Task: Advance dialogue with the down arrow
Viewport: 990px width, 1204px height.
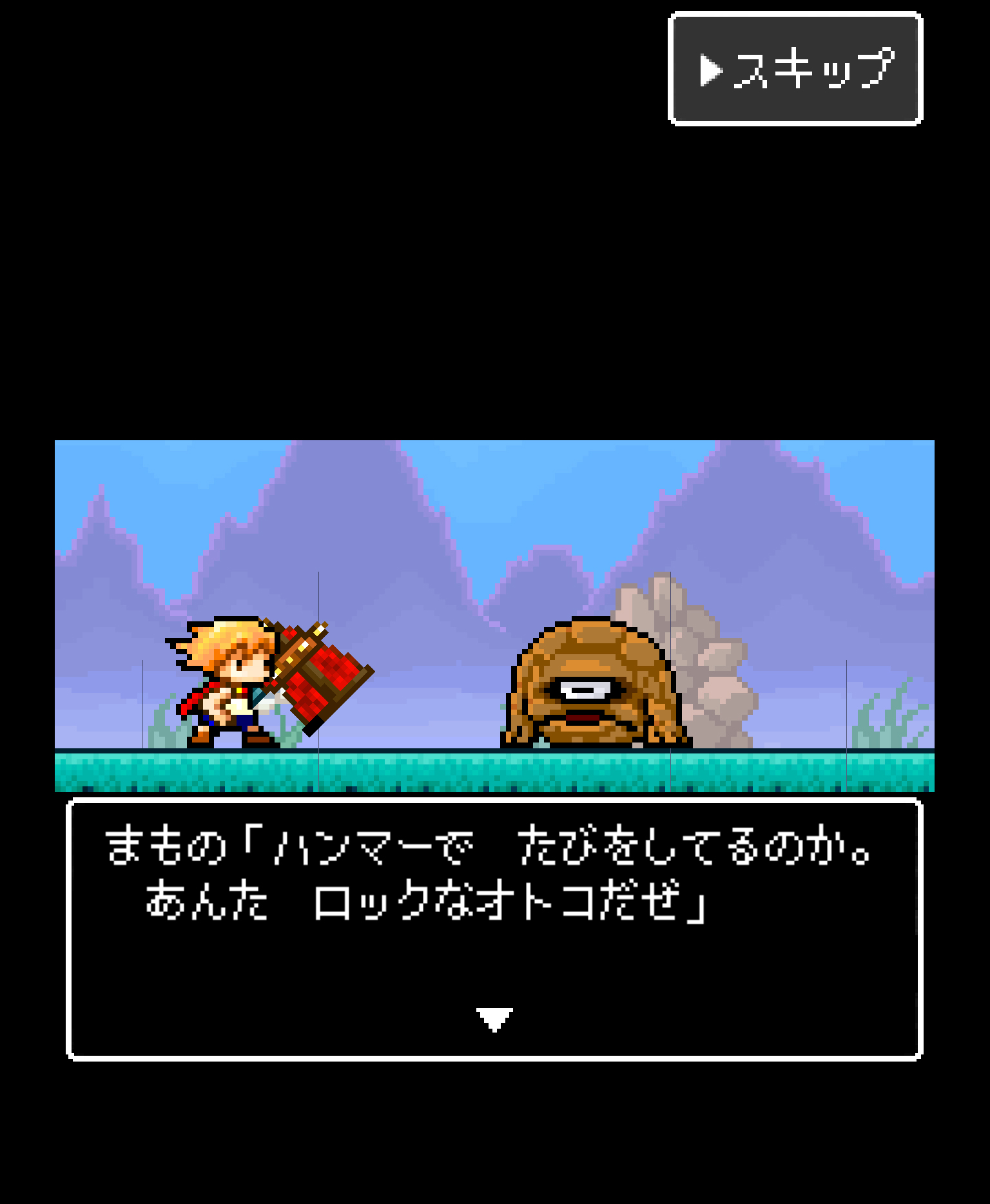Action: coord(494,1019)
